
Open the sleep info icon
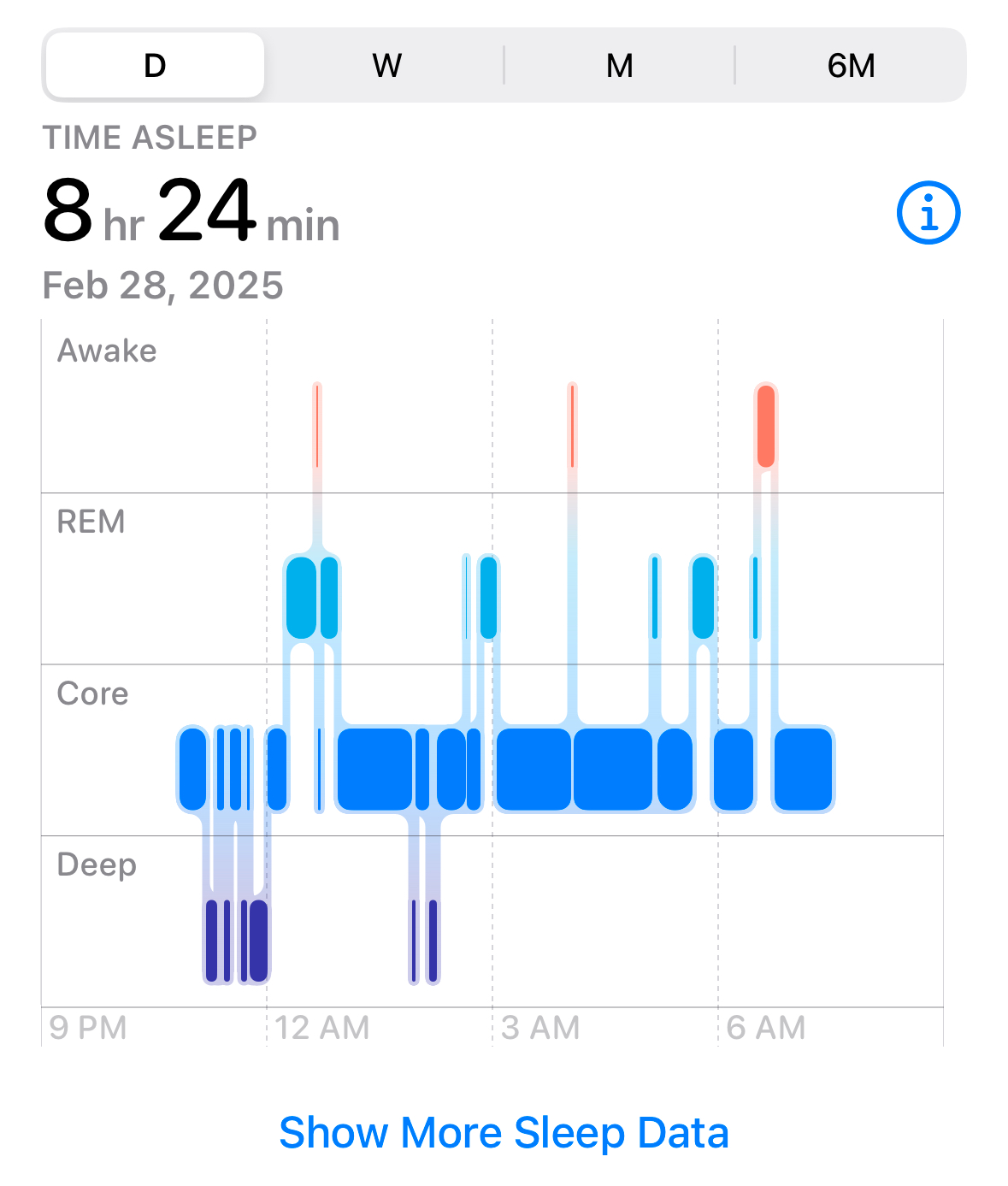928,213
